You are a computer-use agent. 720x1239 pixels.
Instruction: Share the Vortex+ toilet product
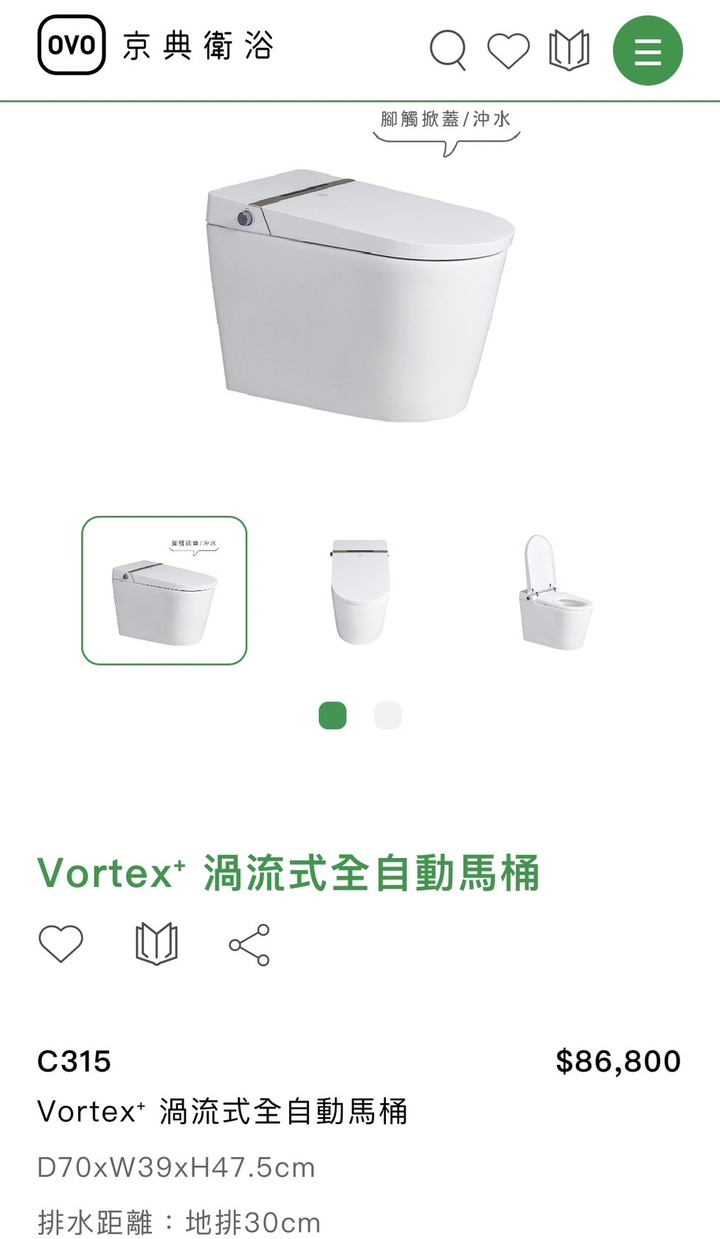tap(249, 944)
